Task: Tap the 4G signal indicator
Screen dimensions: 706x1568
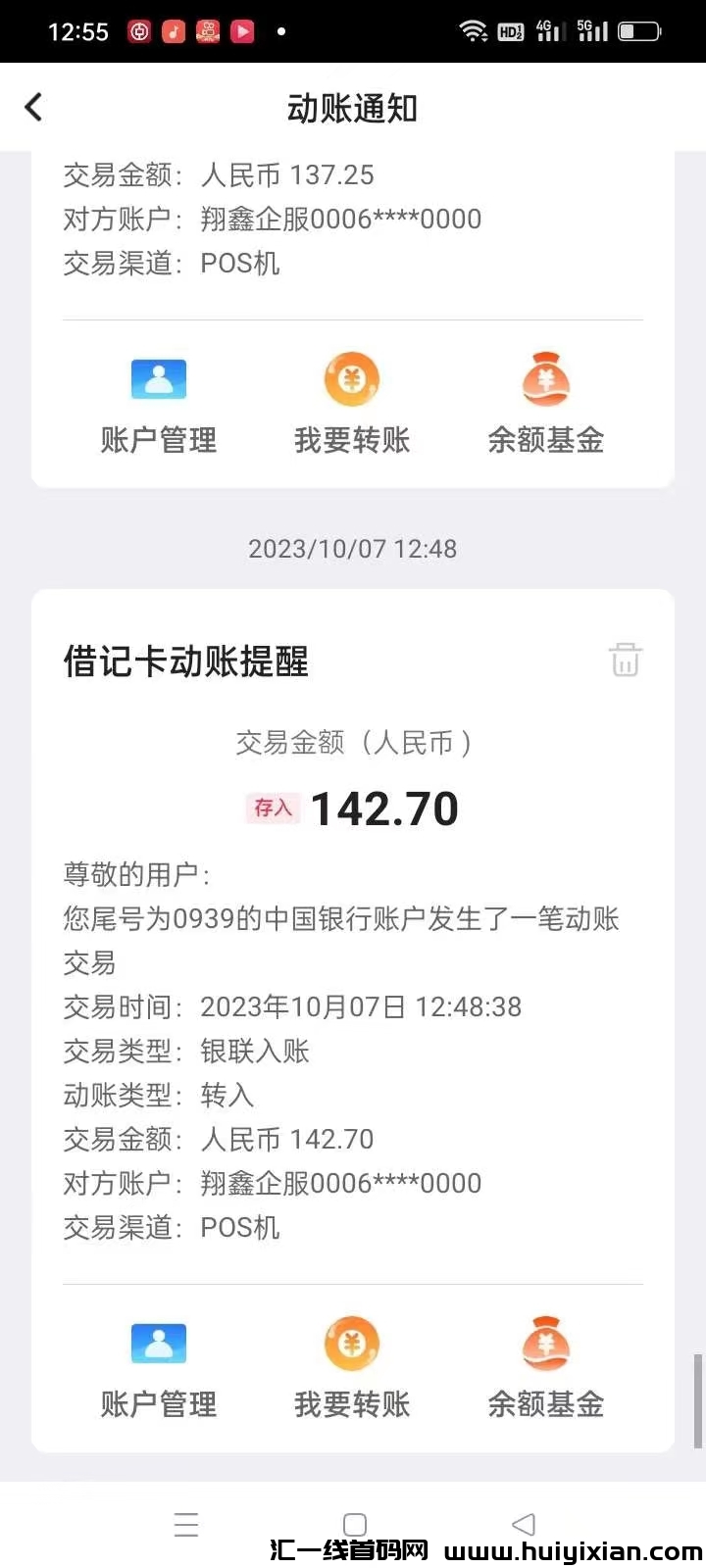Action: click(549, 30)
